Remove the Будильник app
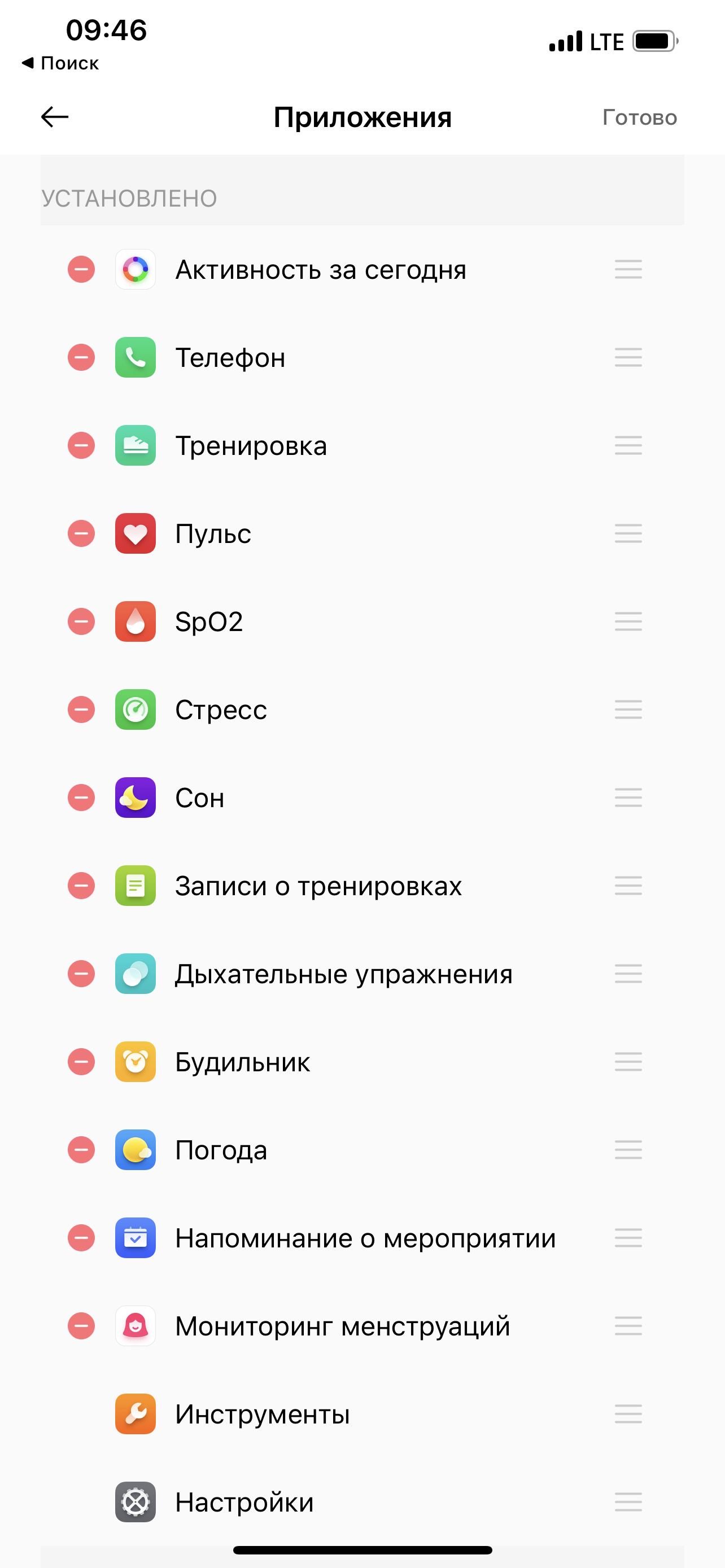 click(x=81, y=1062)
